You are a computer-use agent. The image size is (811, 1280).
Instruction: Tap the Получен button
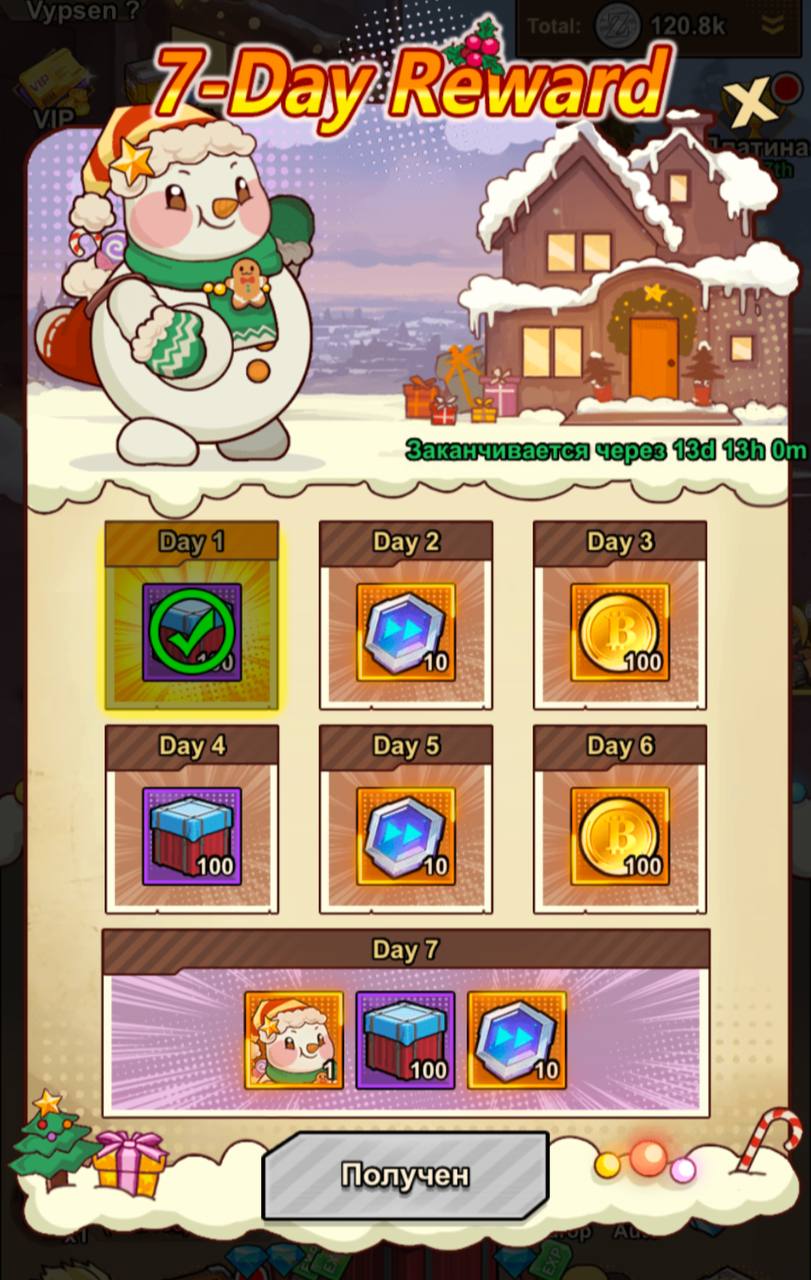(405, 1175)
